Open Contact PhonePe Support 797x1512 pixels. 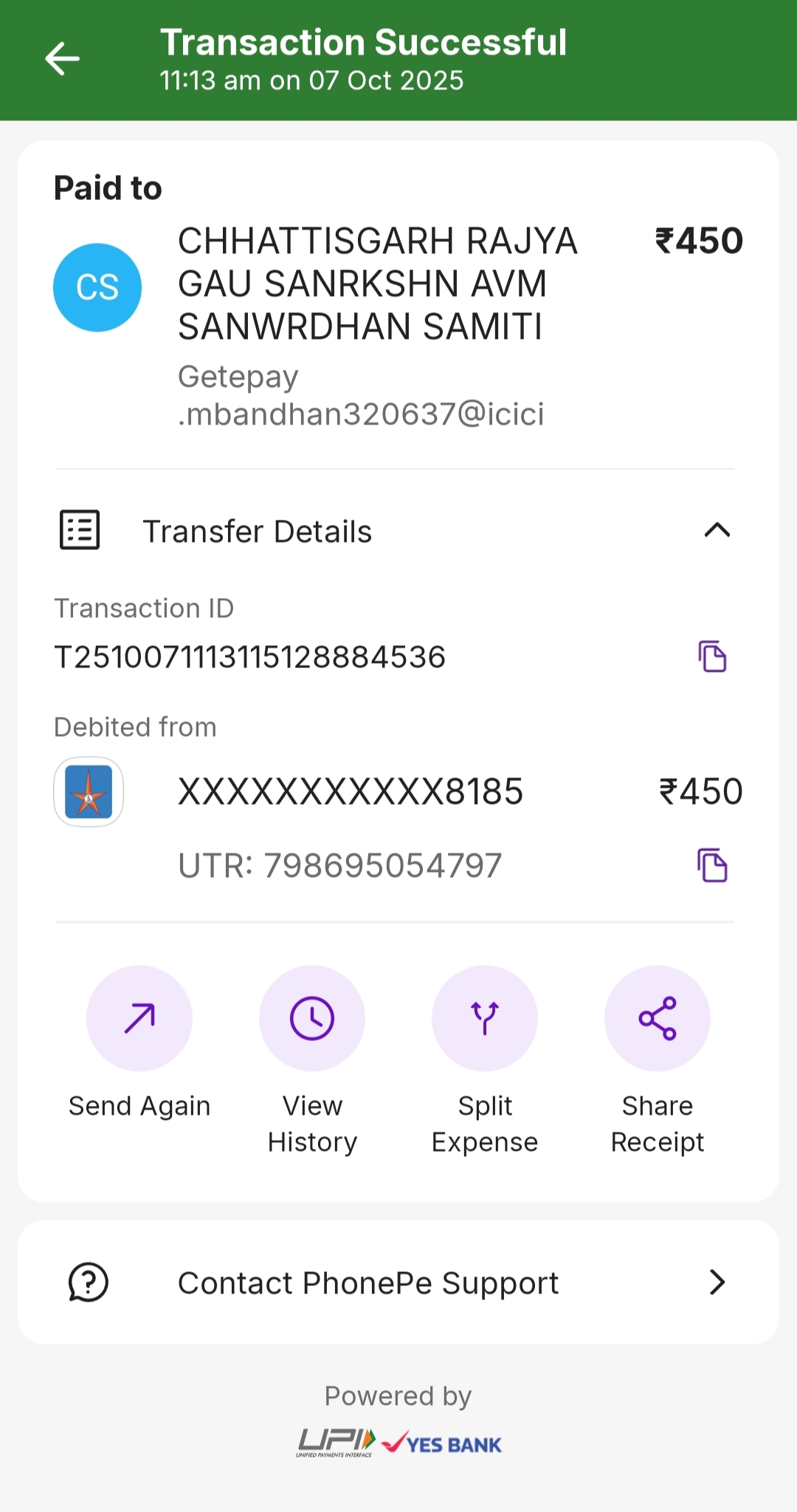tap(398, 1282)
